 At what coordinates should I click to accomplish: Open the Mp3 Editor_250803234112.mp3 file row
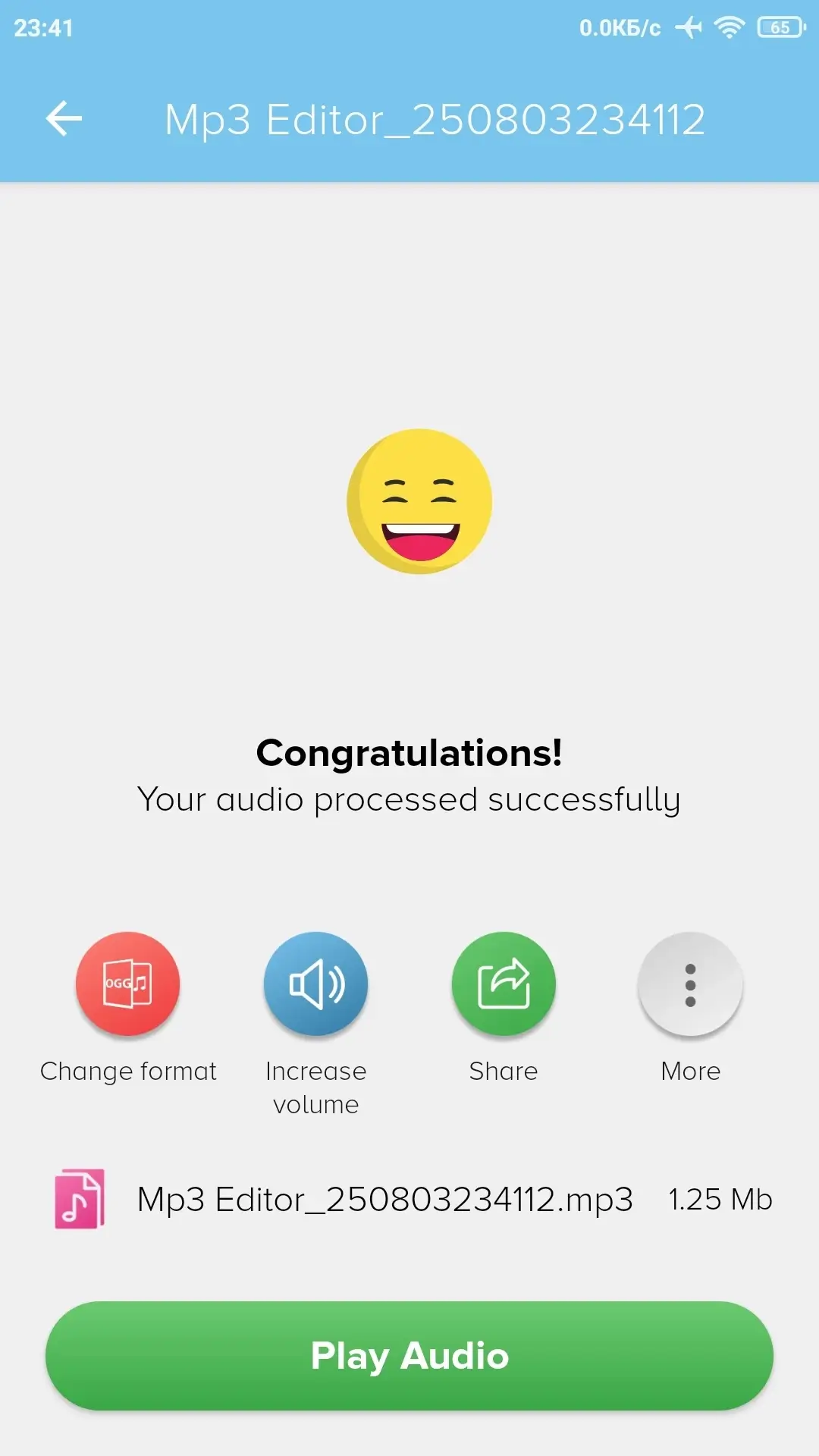click(385, 1200)
